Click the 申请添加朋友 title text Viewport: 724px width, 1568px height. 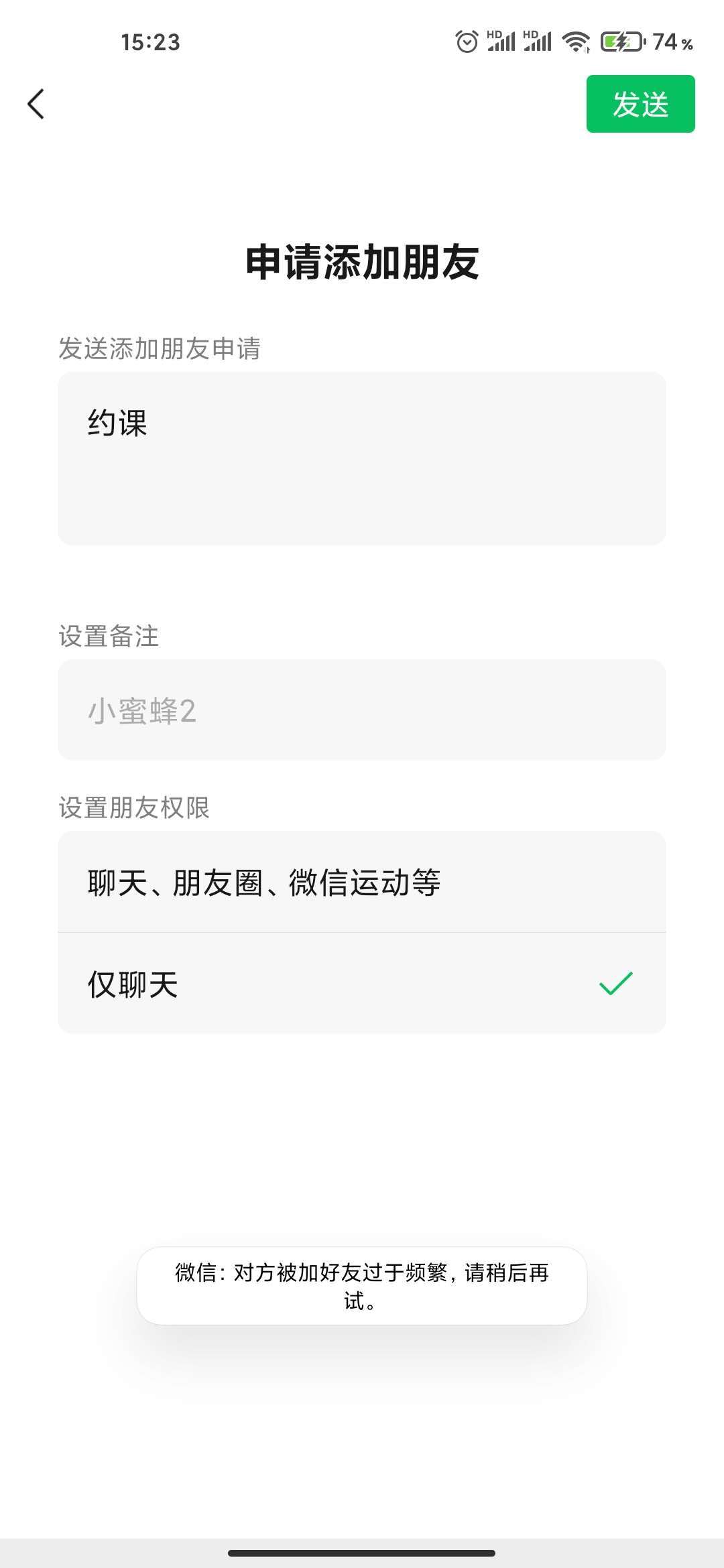pyautogui.click(x=362, y=261)
